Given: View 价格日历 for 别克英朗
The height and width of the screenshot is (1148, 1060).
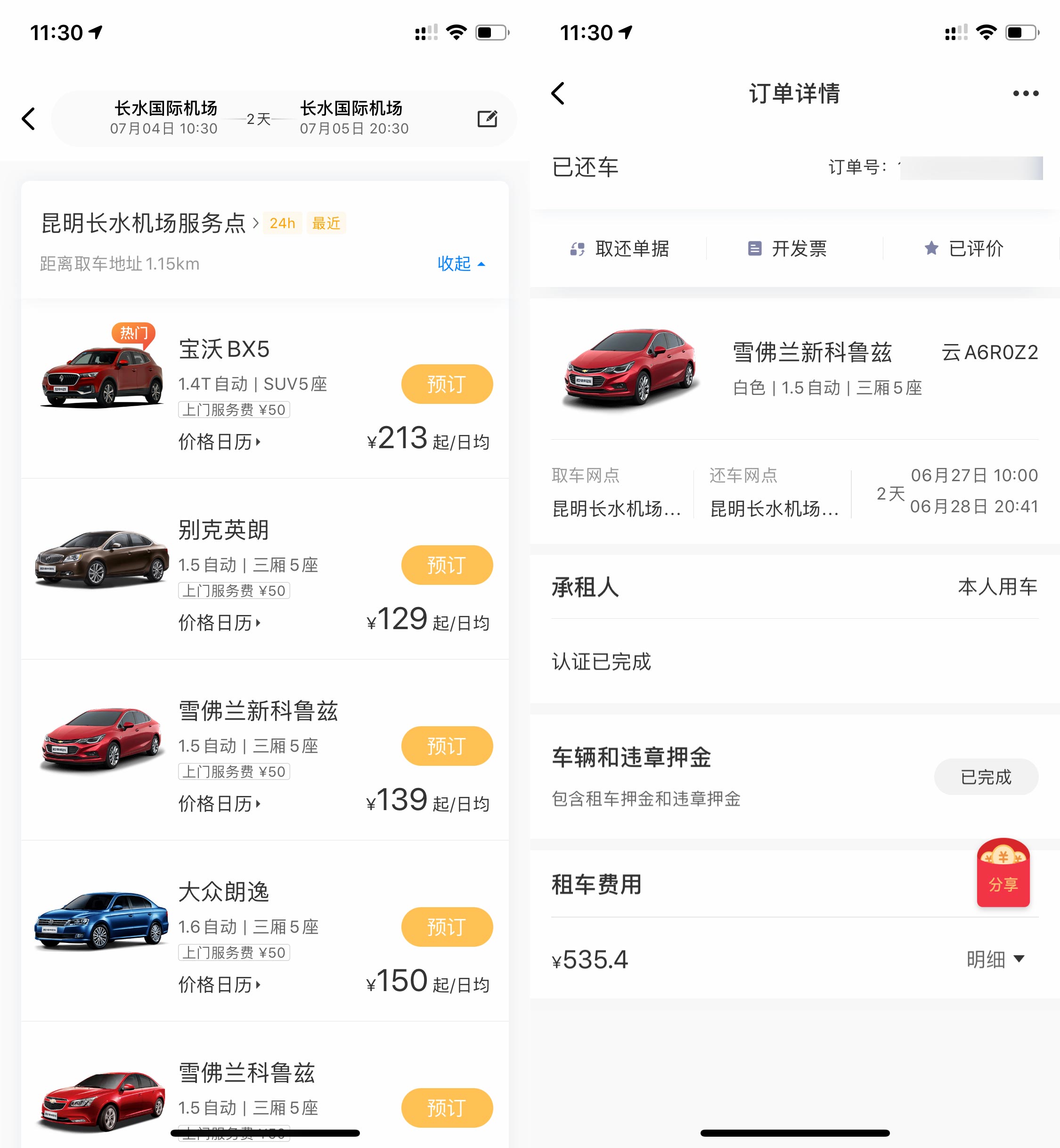Looking at the screenshot, I should (219, 623).
